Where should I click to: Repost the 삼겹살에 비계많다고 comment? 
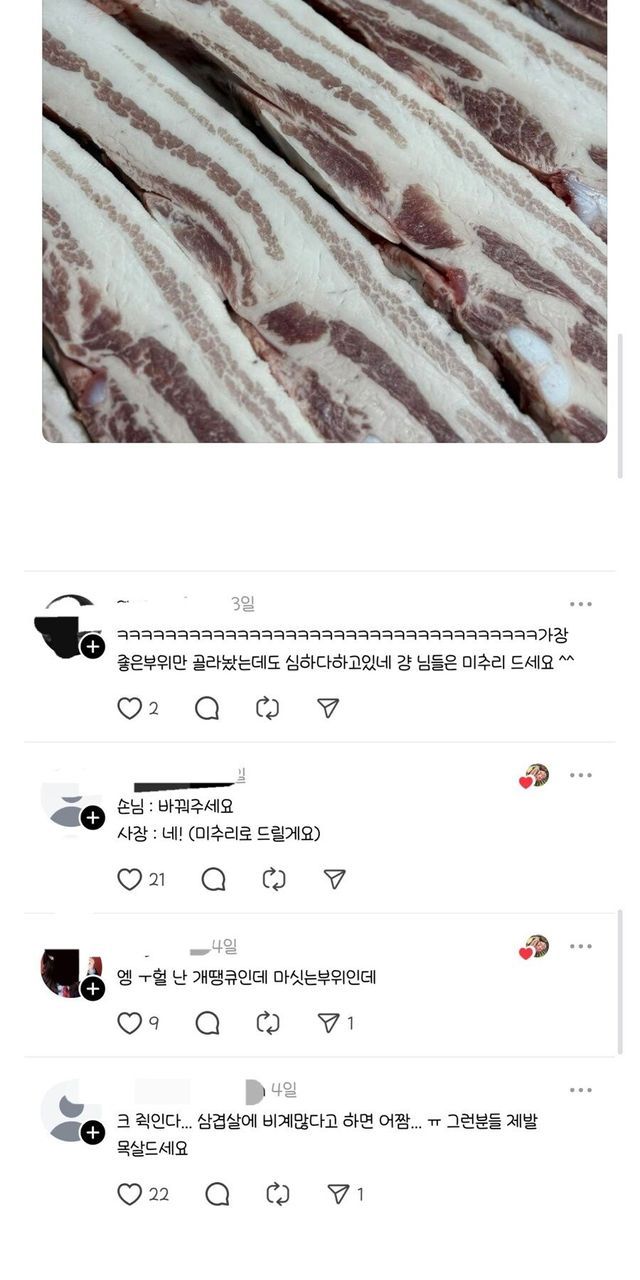pyautogui.click(x=278, y=1194)
